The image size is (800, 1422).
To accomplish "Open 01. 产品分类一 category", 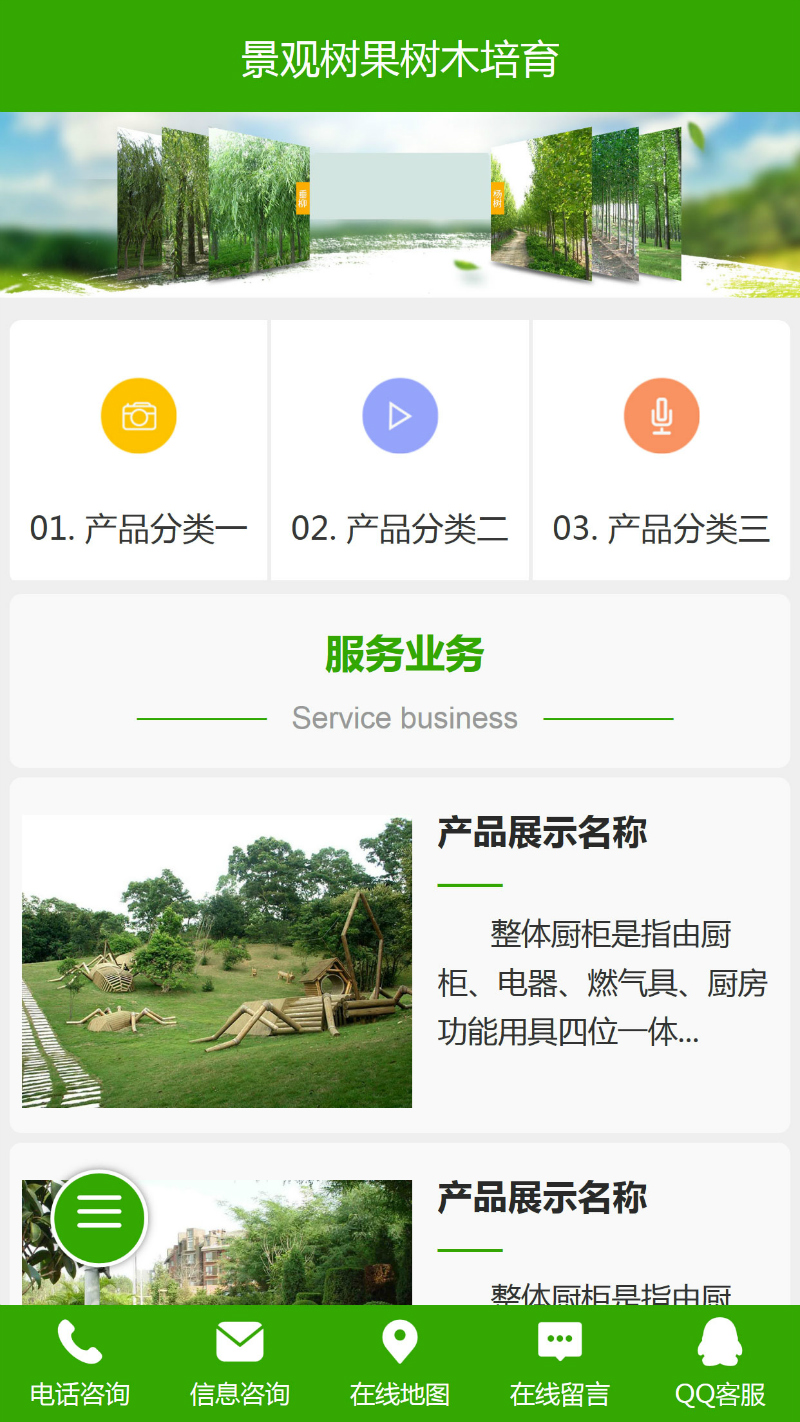I will 139,450.
